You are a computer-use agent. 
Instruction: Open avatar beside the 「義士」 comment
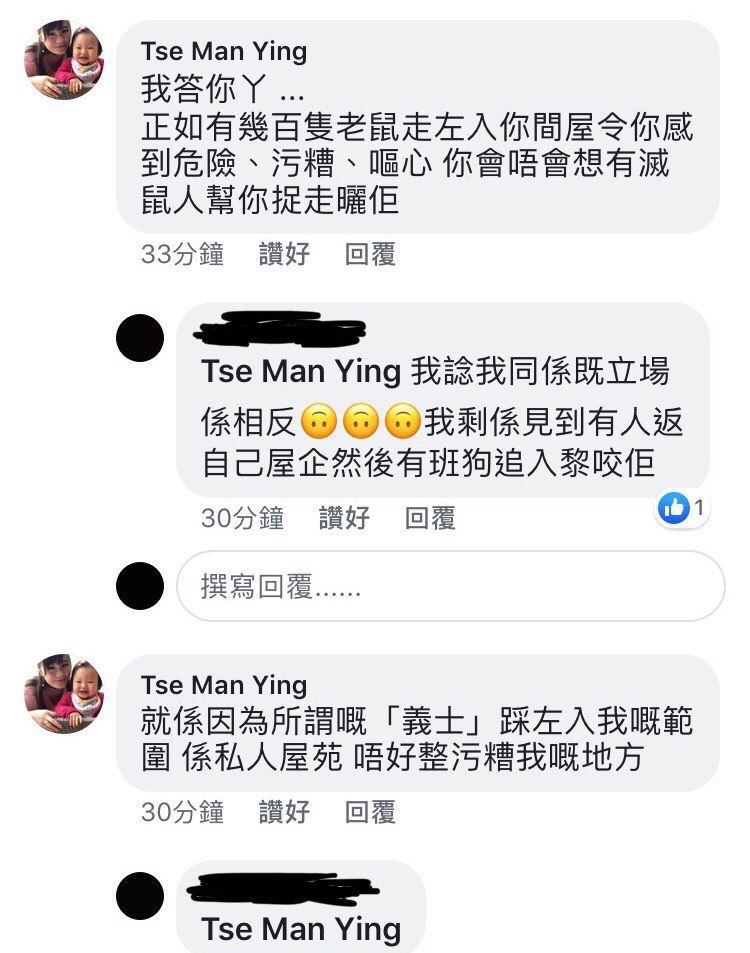[x=64, y=694]
